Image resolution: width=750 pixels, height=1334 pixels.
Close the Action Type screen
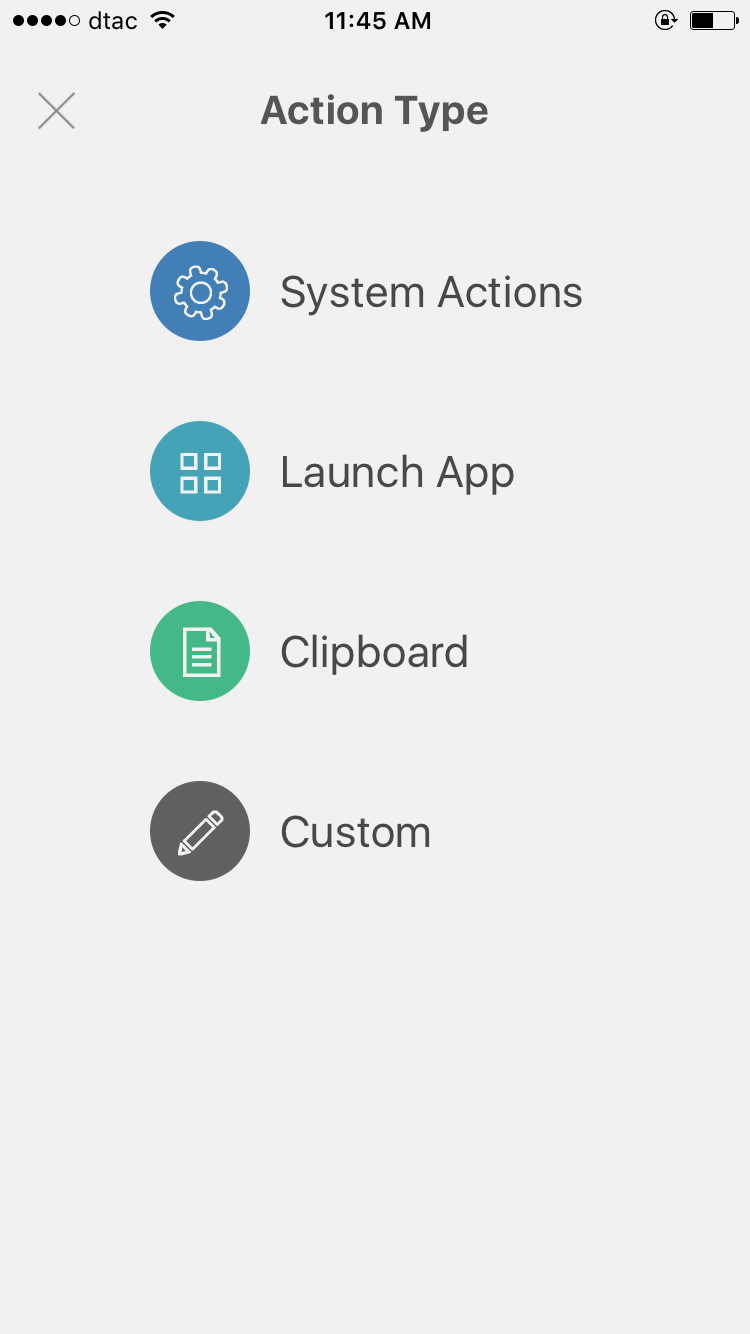[x=56, y=111]
